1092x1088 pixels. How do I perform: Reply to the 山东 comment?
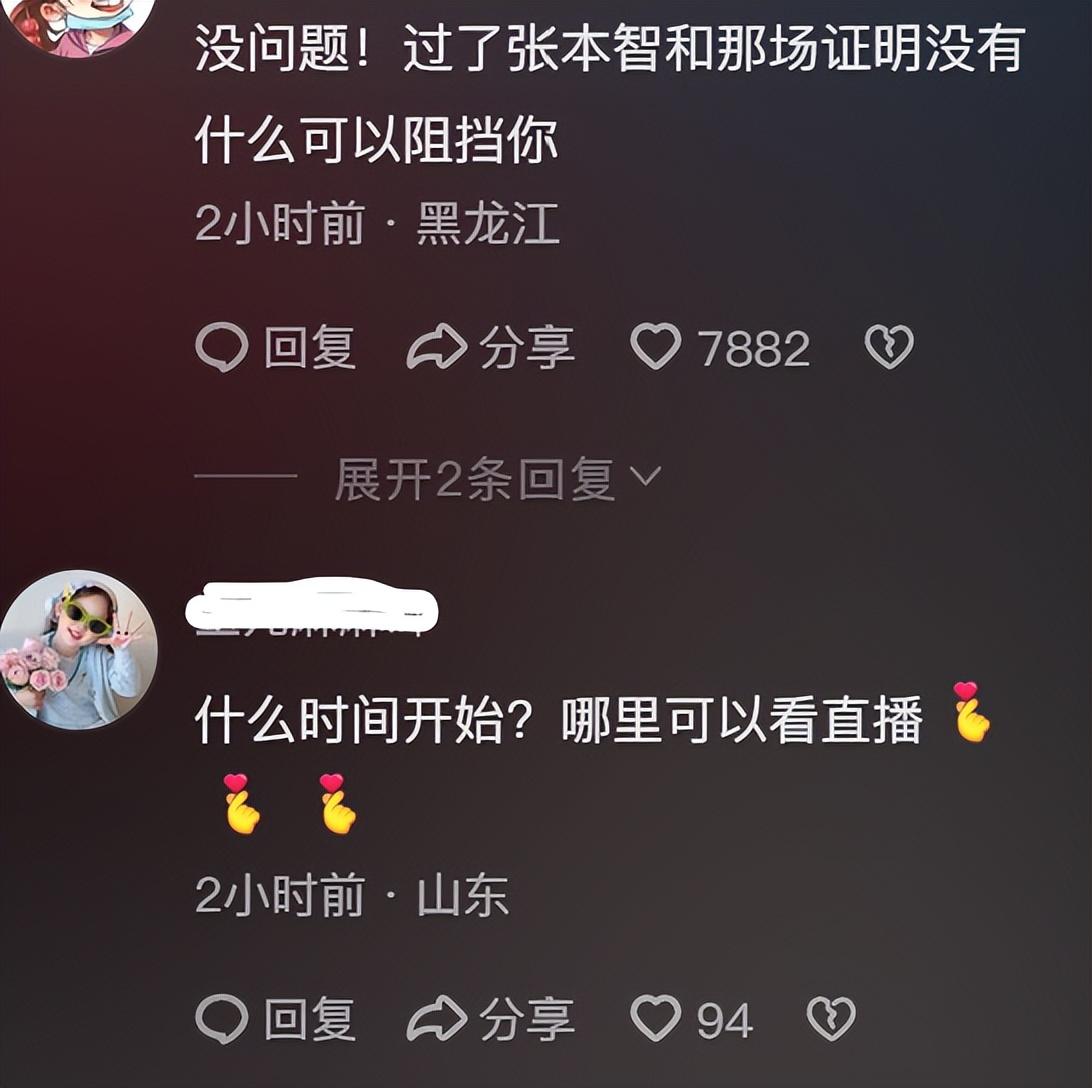point(275,1019)
